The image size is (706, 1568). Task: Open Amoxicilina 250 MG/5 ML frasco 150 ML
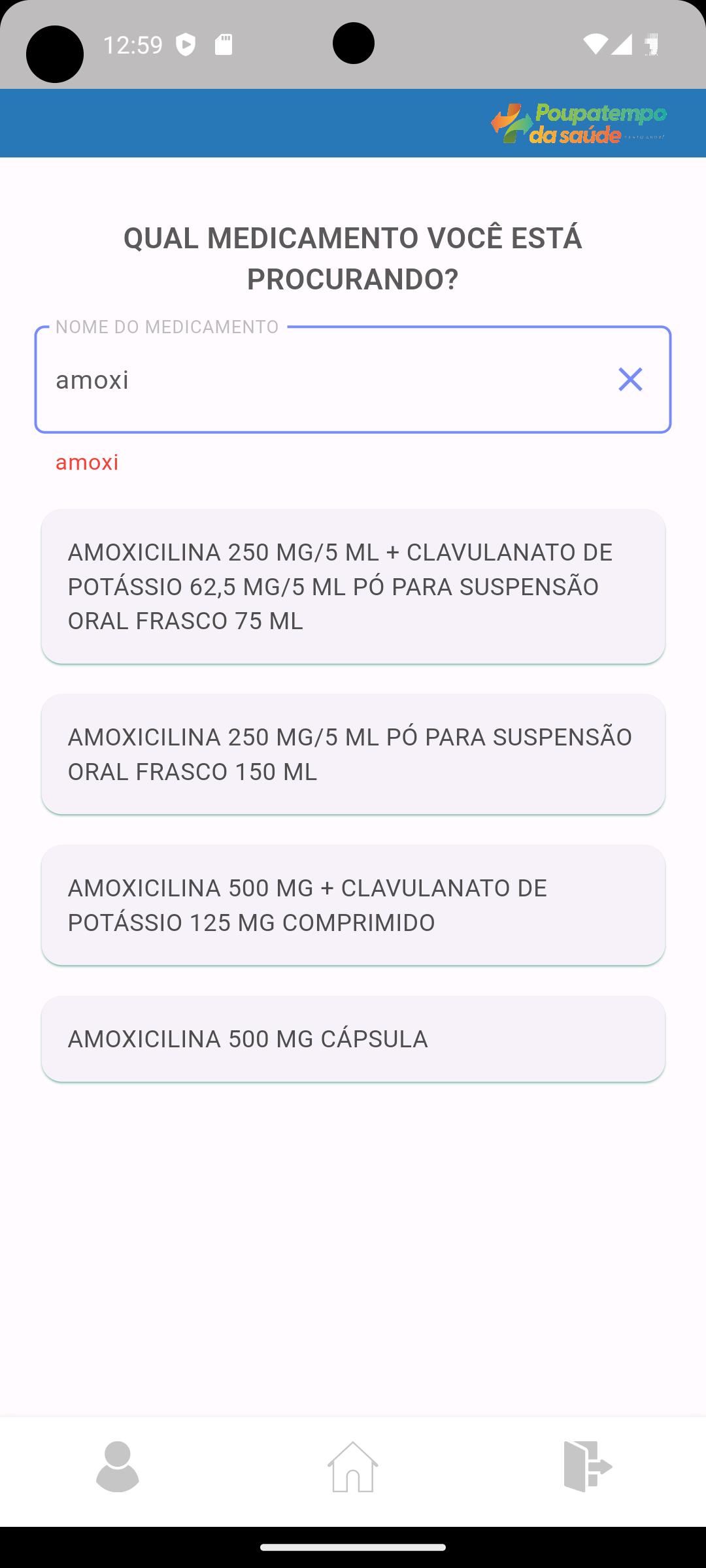pyautogui.click(x=353, y=755)
